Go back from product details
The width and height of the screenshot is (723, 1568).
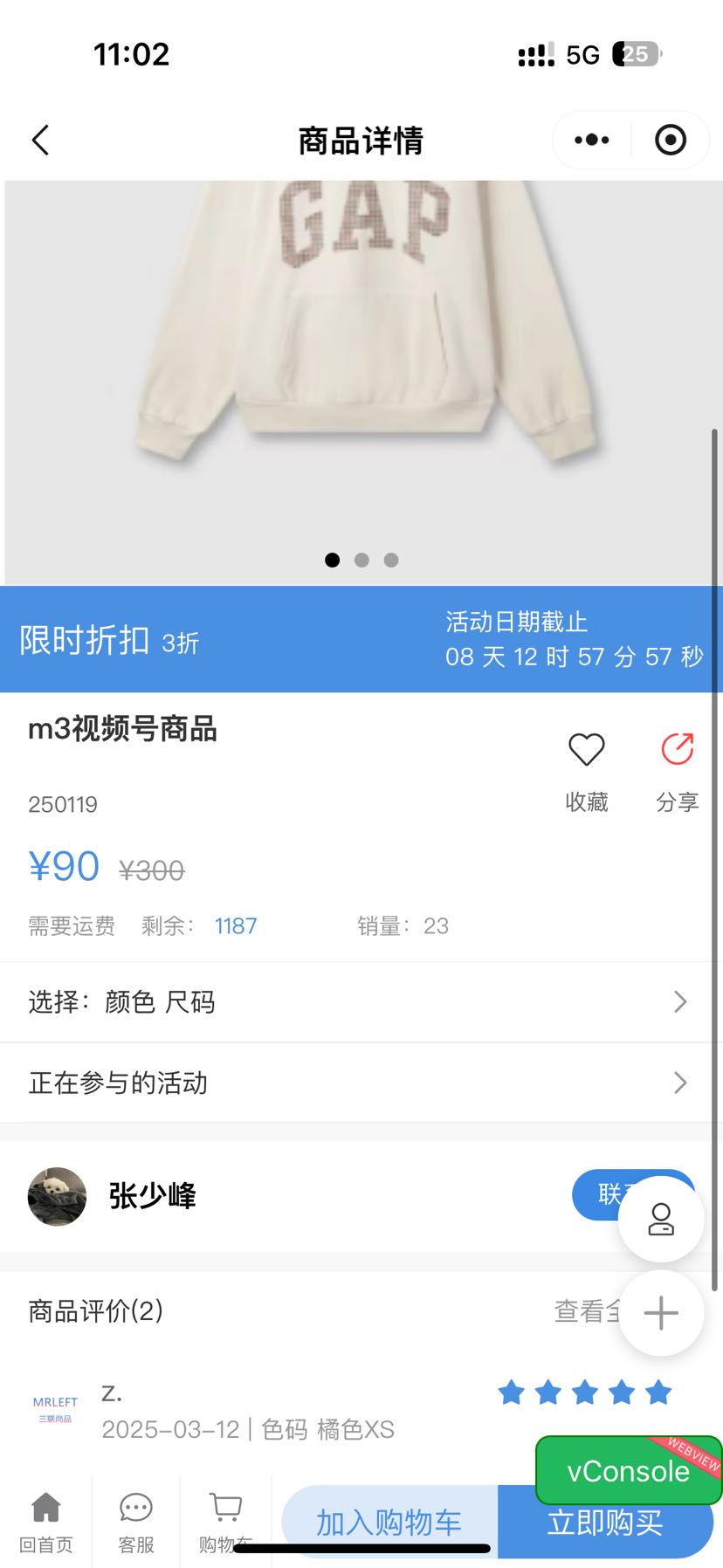click(40, 140)
